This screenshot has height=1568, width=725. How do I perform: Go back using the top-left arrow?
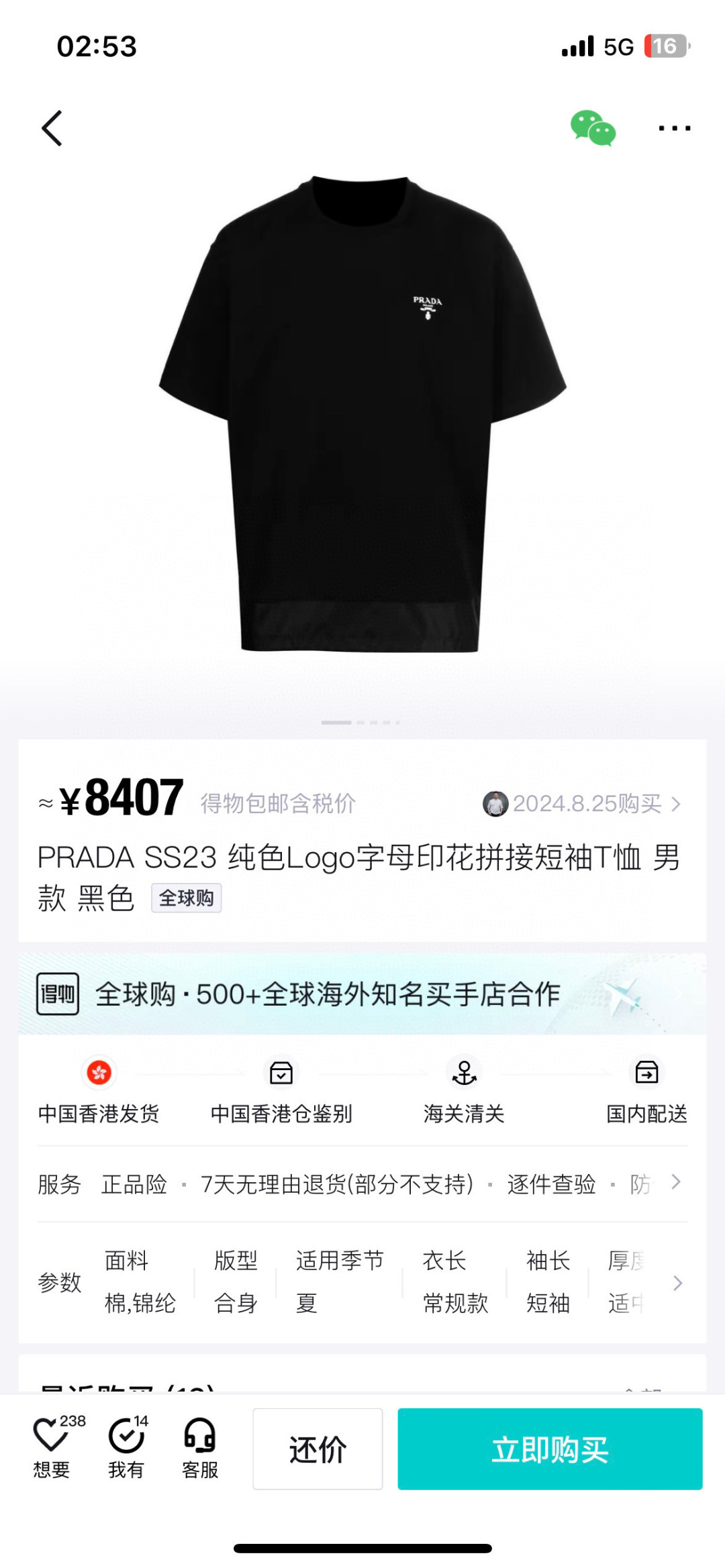52,128
